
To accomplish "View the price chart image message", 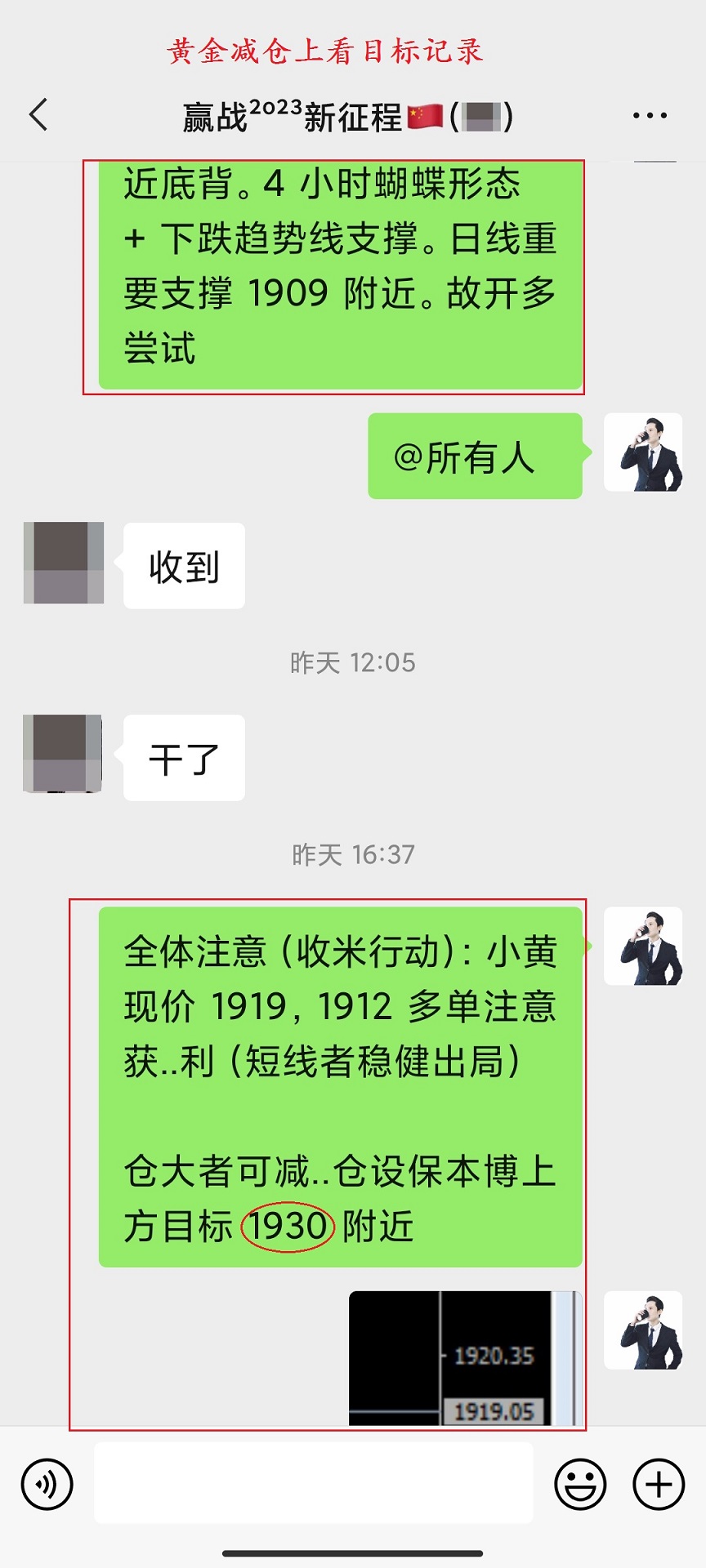I will [464, 1358].
